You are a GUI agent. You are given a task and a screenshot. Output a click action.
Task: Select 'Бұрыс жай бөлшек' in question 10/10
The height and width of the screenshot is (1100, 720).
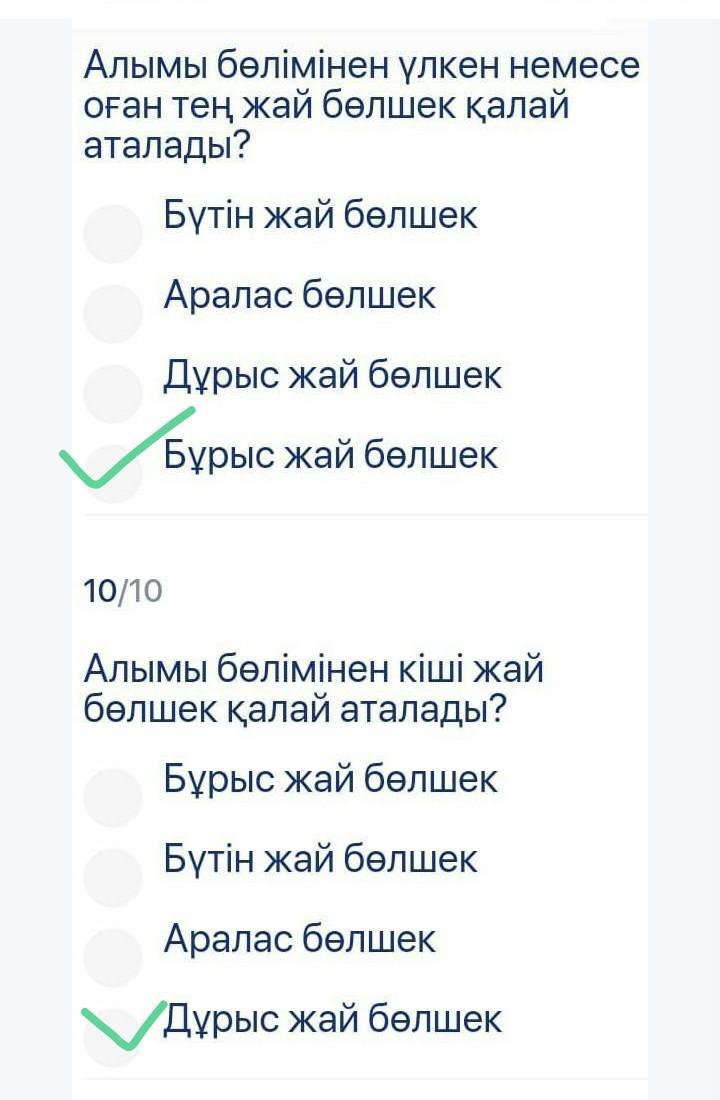tap(113, 797)
